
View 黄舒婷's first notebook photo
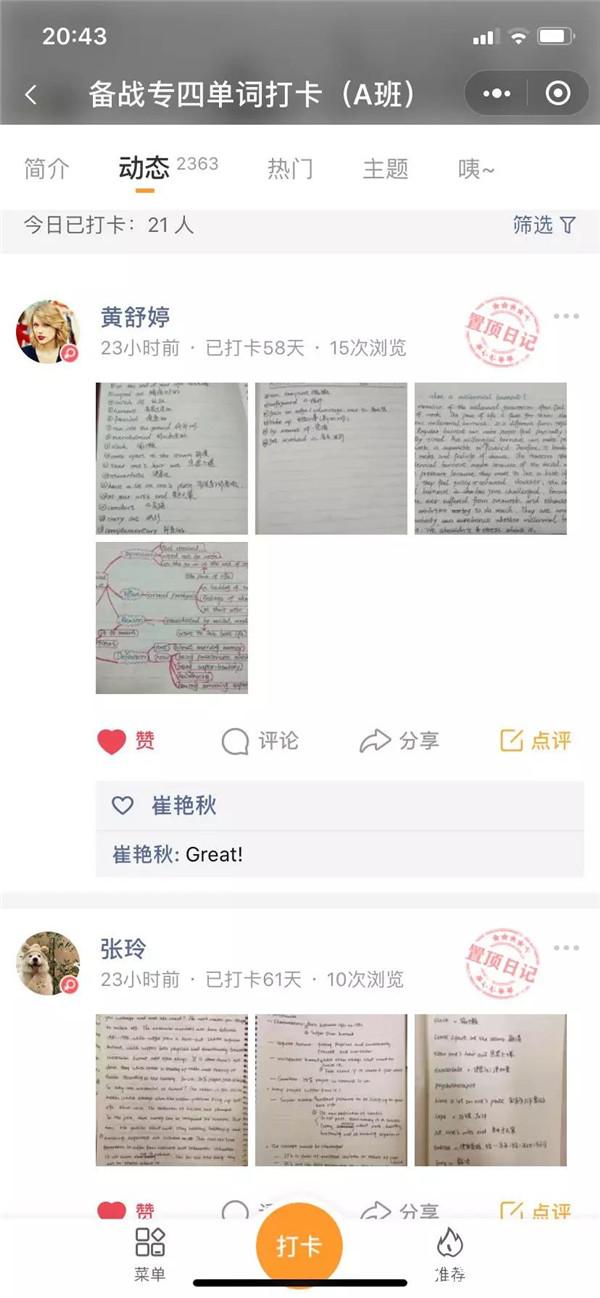(x=172, y=458)
